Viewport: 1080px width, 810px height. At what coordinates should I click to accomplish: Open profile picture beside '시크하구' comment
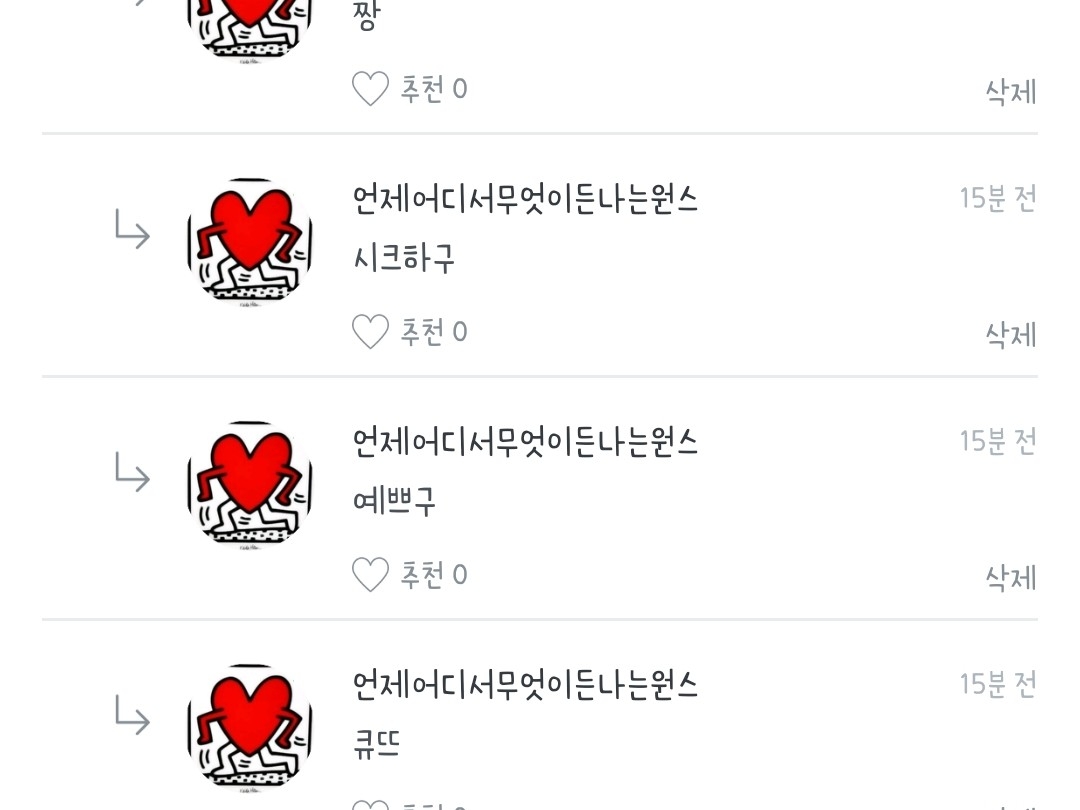tap(249, 241)
